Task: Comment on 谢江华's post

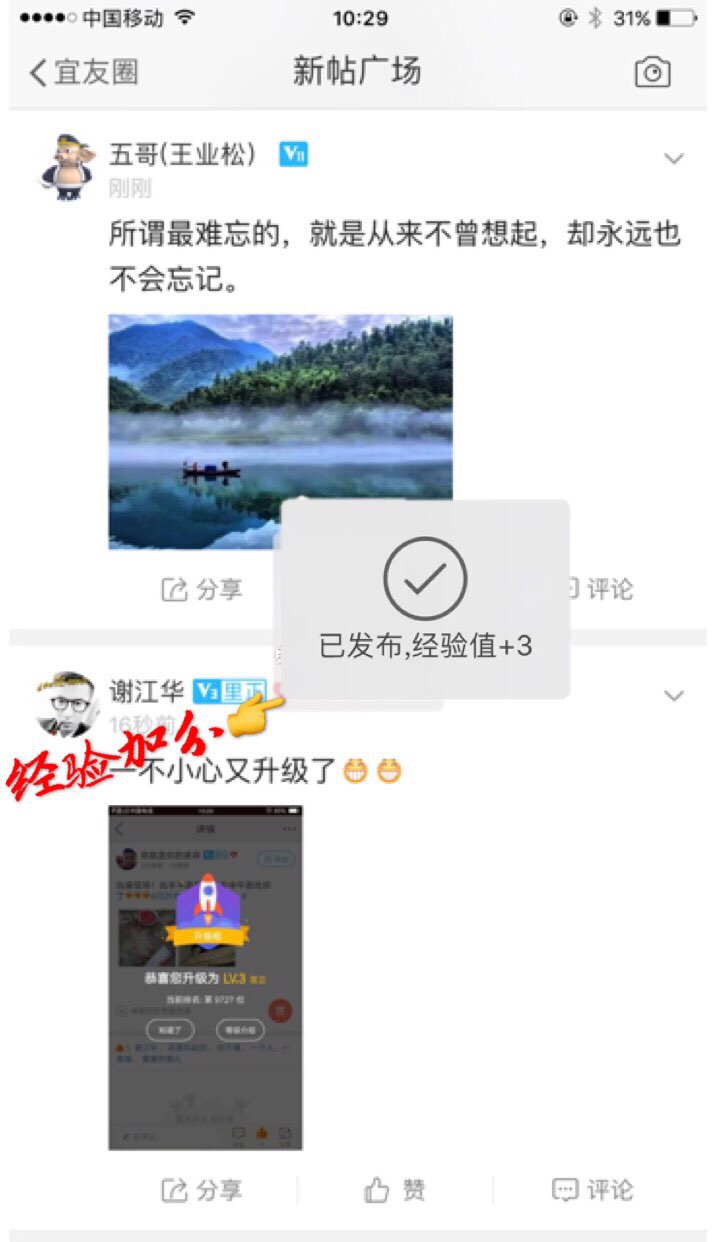Action: point(593,1190)
